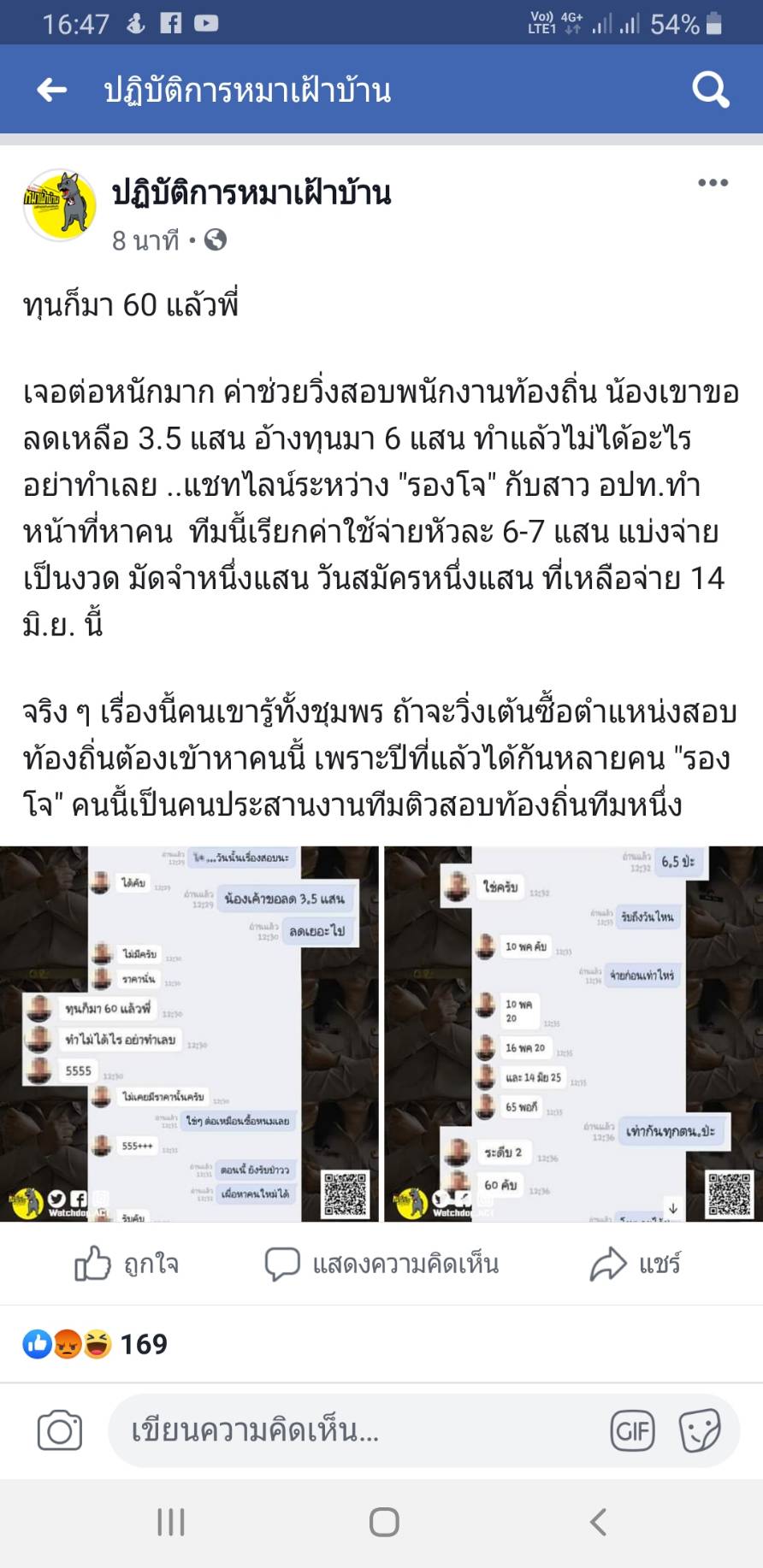View the 169 reactions list
The image size is (763, 1568).
click(96, 1344)
